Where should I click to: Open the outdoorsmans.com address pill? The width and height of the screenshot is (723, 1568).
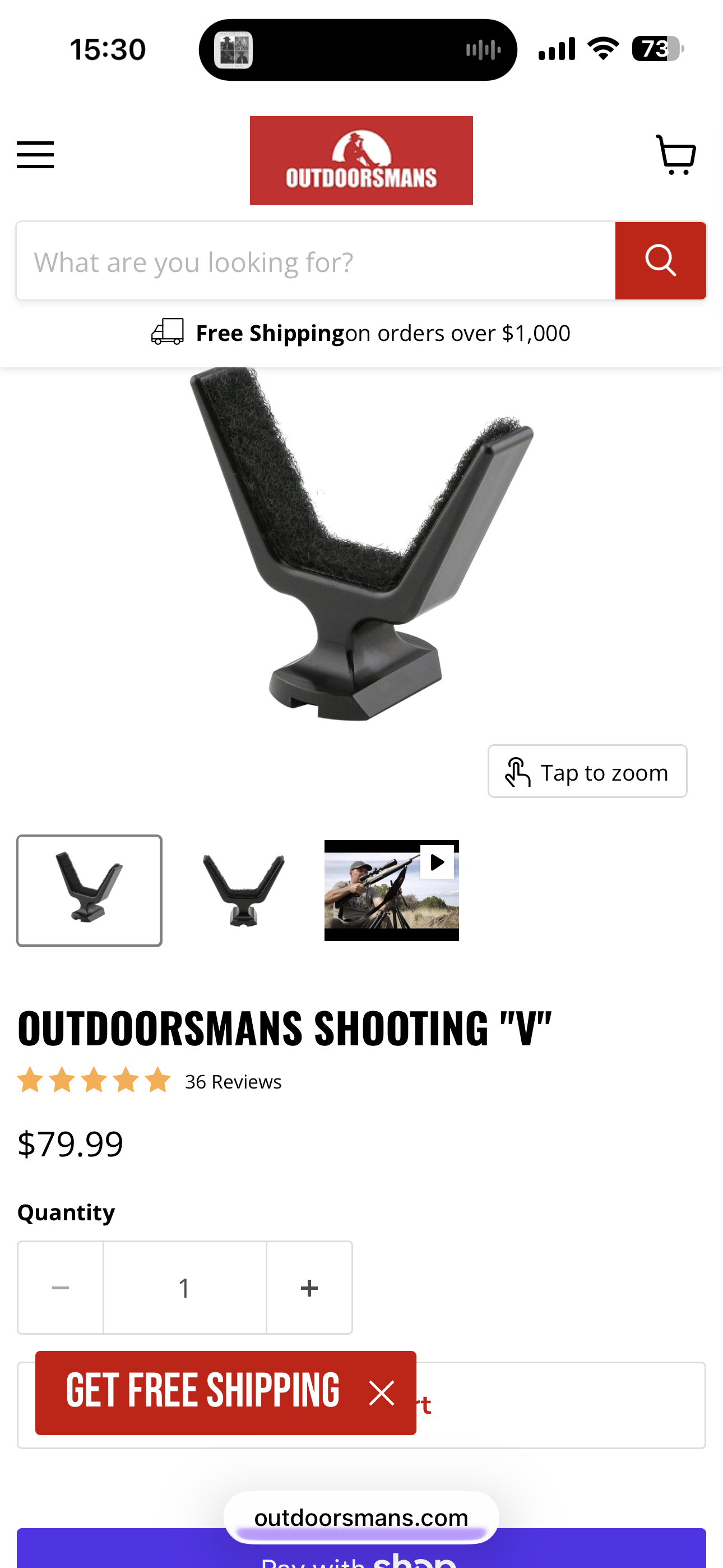coord(361,1518)
